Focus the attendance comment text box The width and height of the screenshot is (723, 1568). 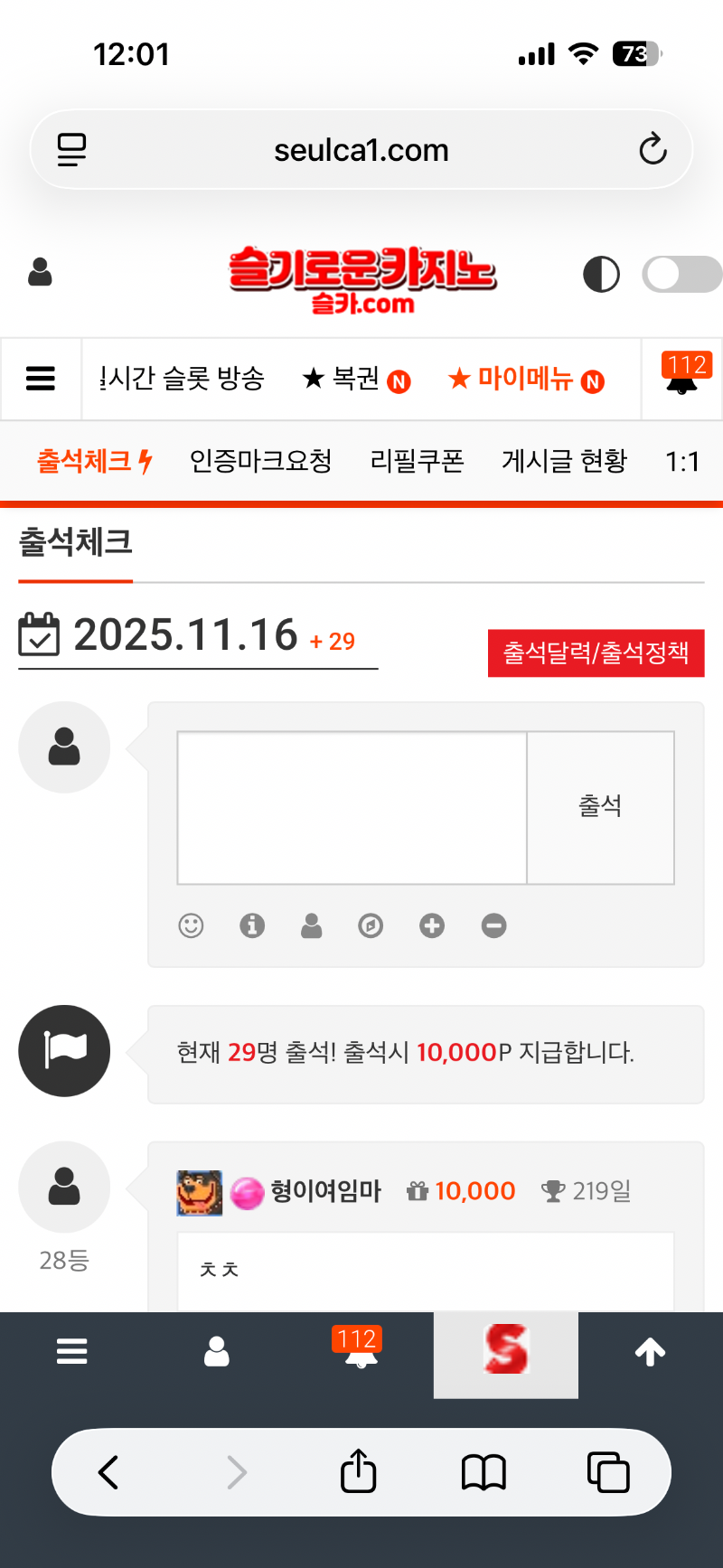tap(352, 807)
